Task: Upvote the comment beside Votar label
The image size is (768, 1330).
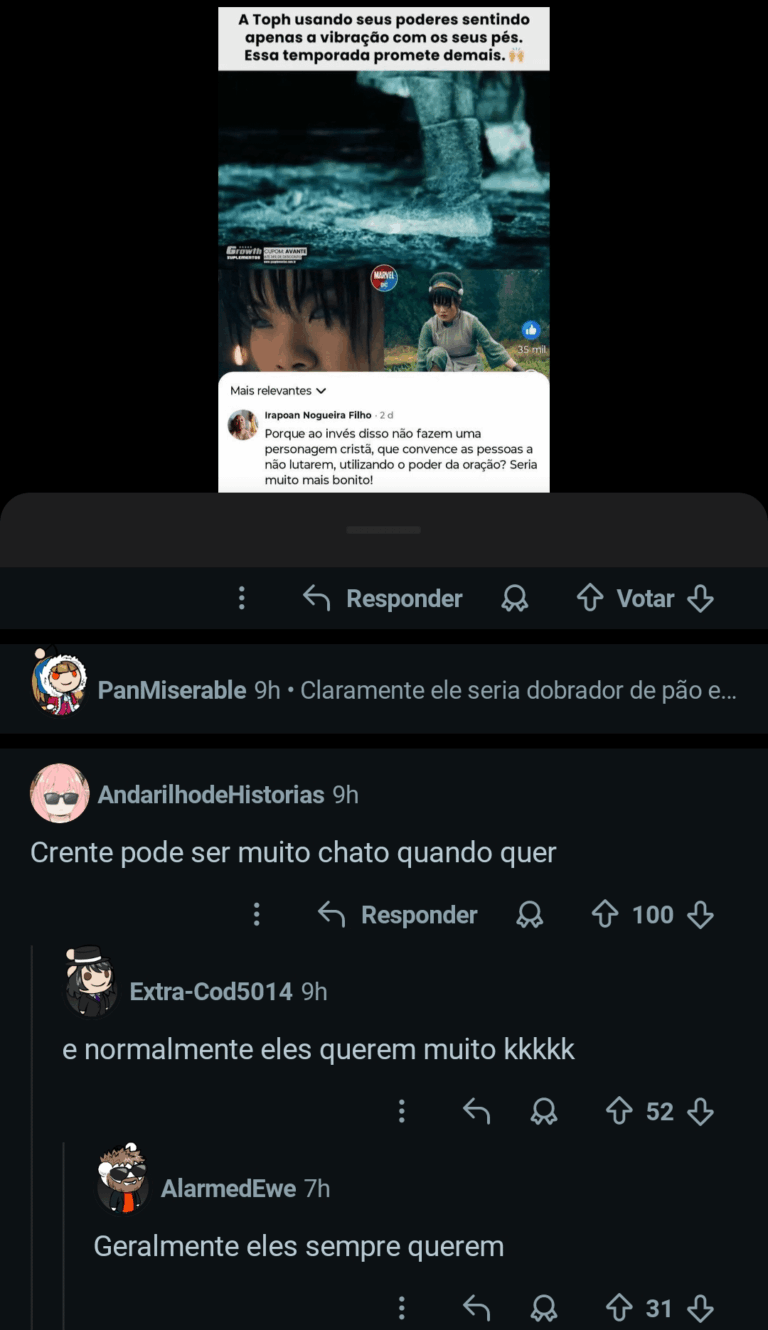Action: 590,598
